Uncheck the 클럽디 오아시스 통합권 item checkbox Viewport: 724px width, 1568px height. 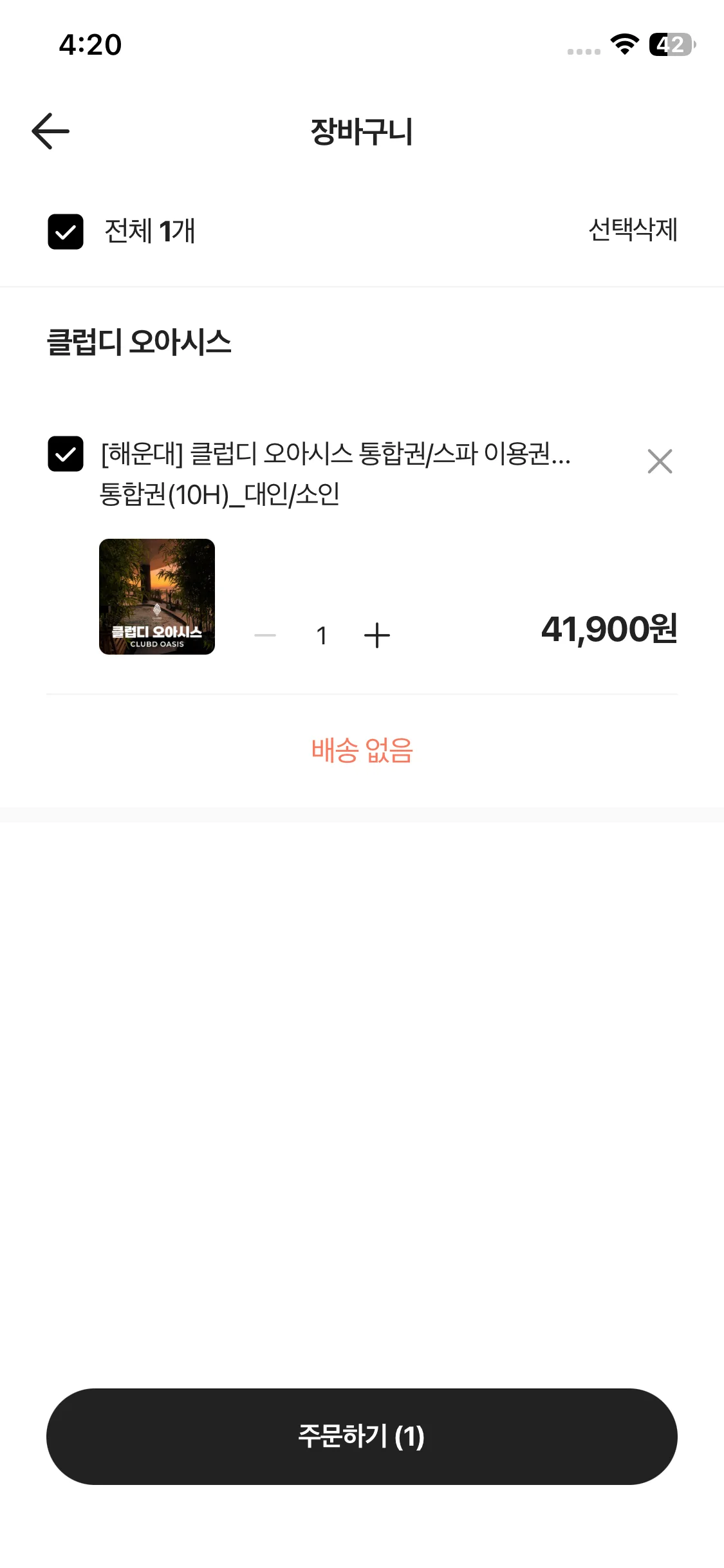pyautogui.click(x=66, y=454)
